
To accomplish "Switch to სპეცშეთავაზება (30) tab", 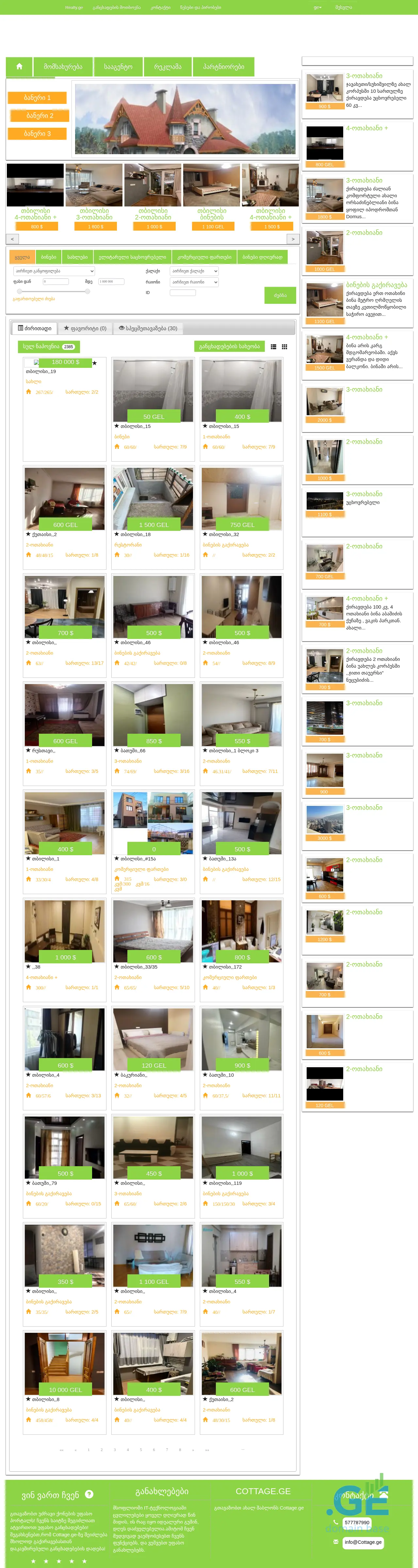I will [148, 328].
